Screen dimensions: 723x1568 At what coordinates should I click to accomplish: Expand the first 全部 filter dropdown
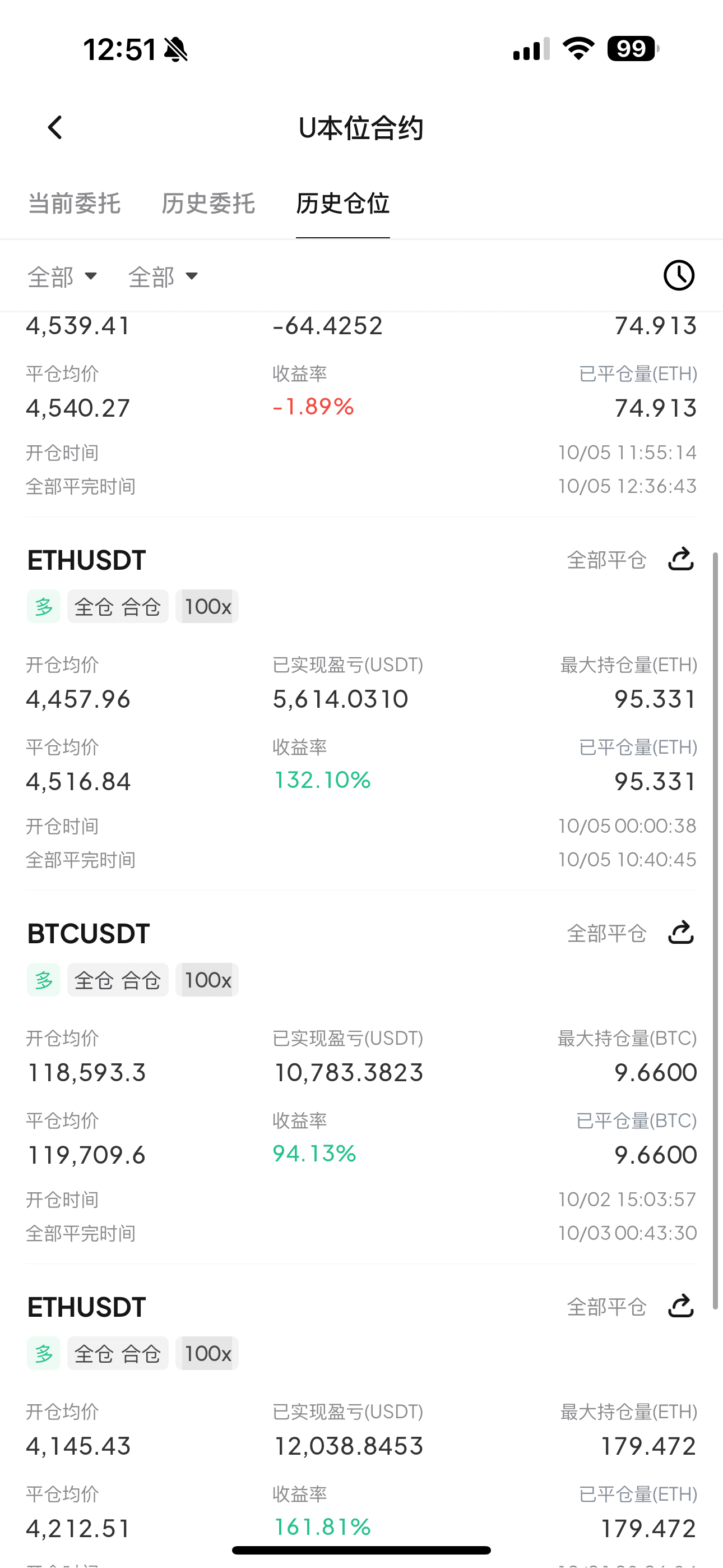click(62, 277)
